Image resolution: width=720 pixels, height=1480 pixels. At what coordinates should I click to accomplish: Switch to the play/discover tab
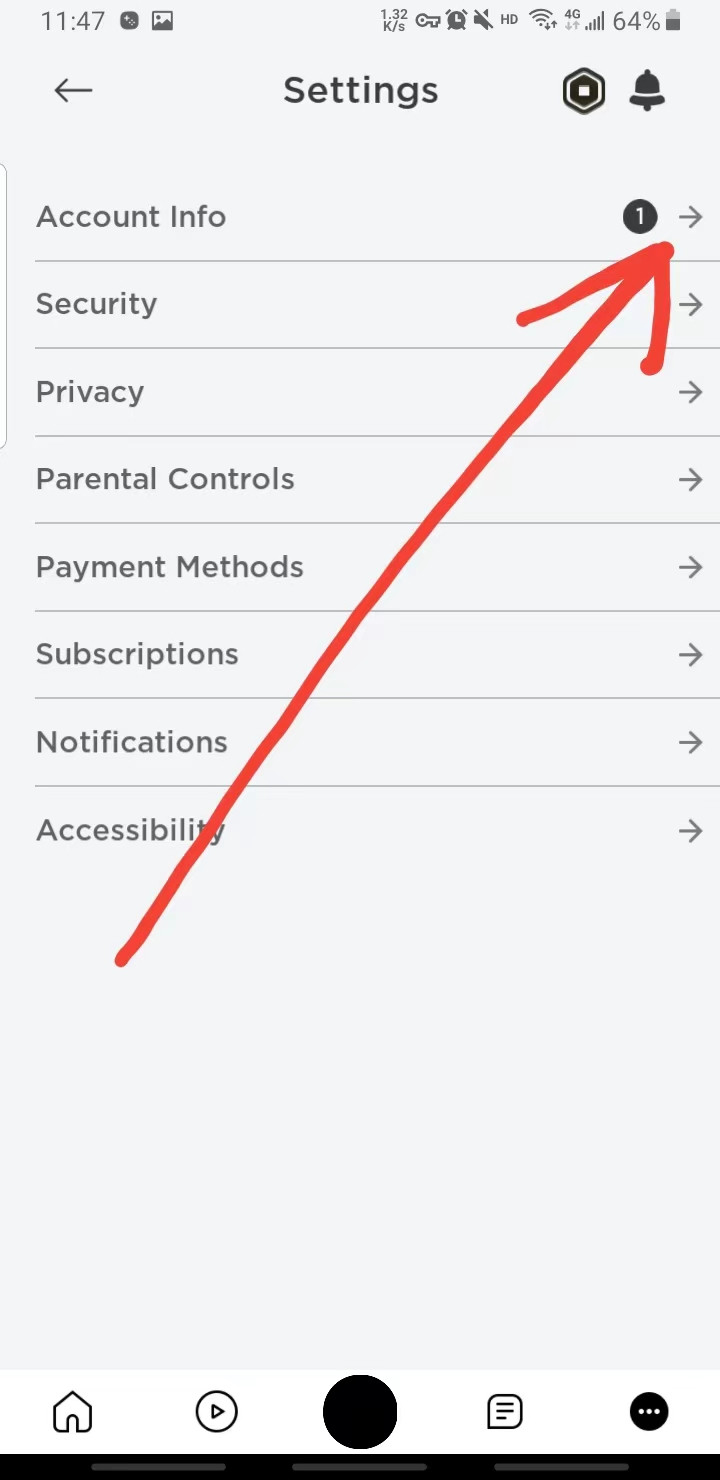point(216,1412)
